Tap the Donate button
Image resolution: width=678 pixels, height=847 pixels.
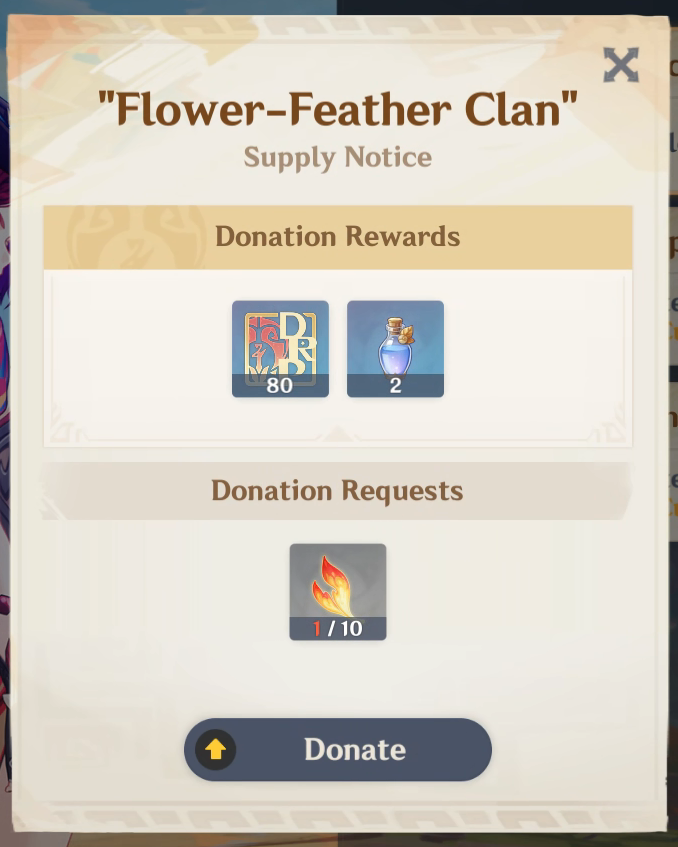(338, 749)
